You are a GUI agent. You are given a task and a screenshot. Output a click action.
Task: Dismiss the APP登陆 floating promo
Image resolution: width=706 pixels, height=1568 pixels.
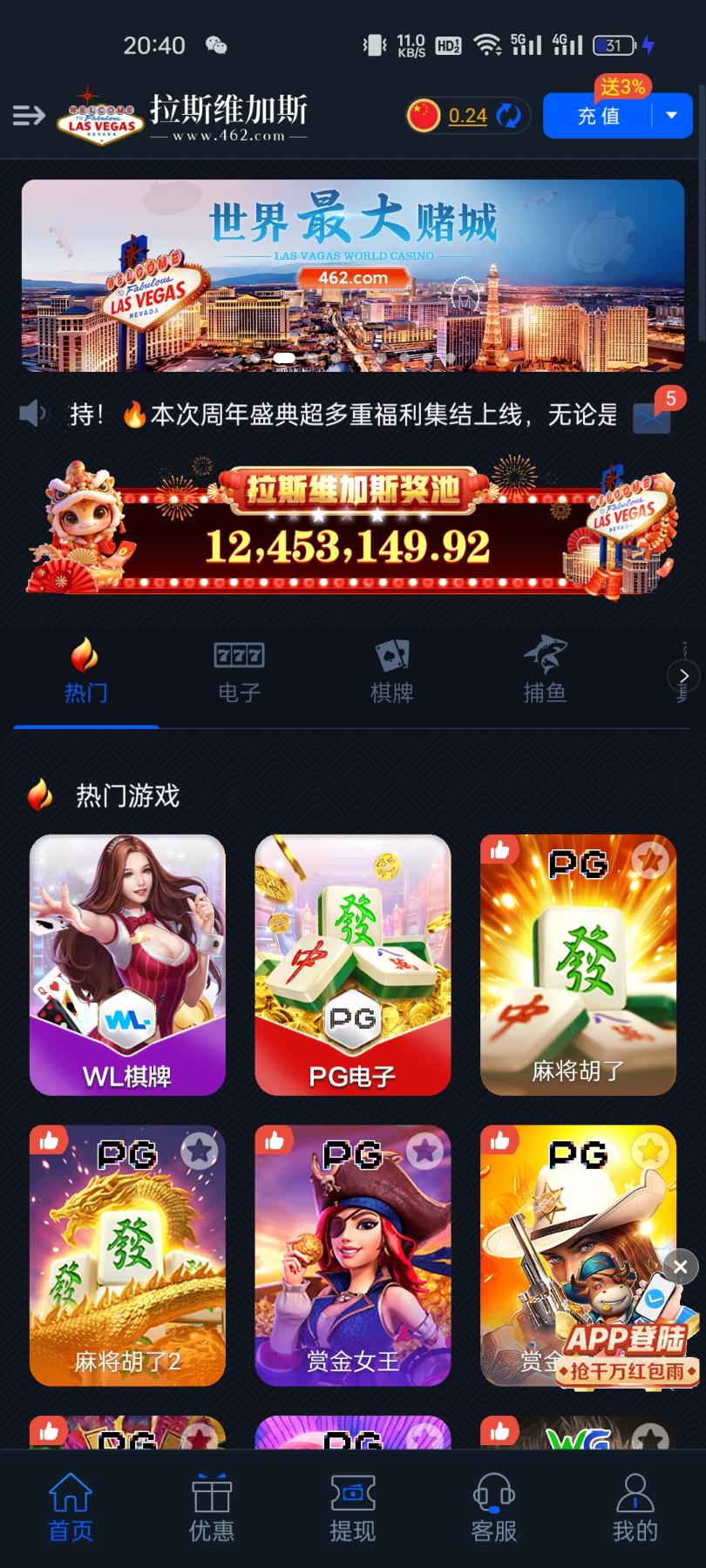click(x=682, y=1267)
